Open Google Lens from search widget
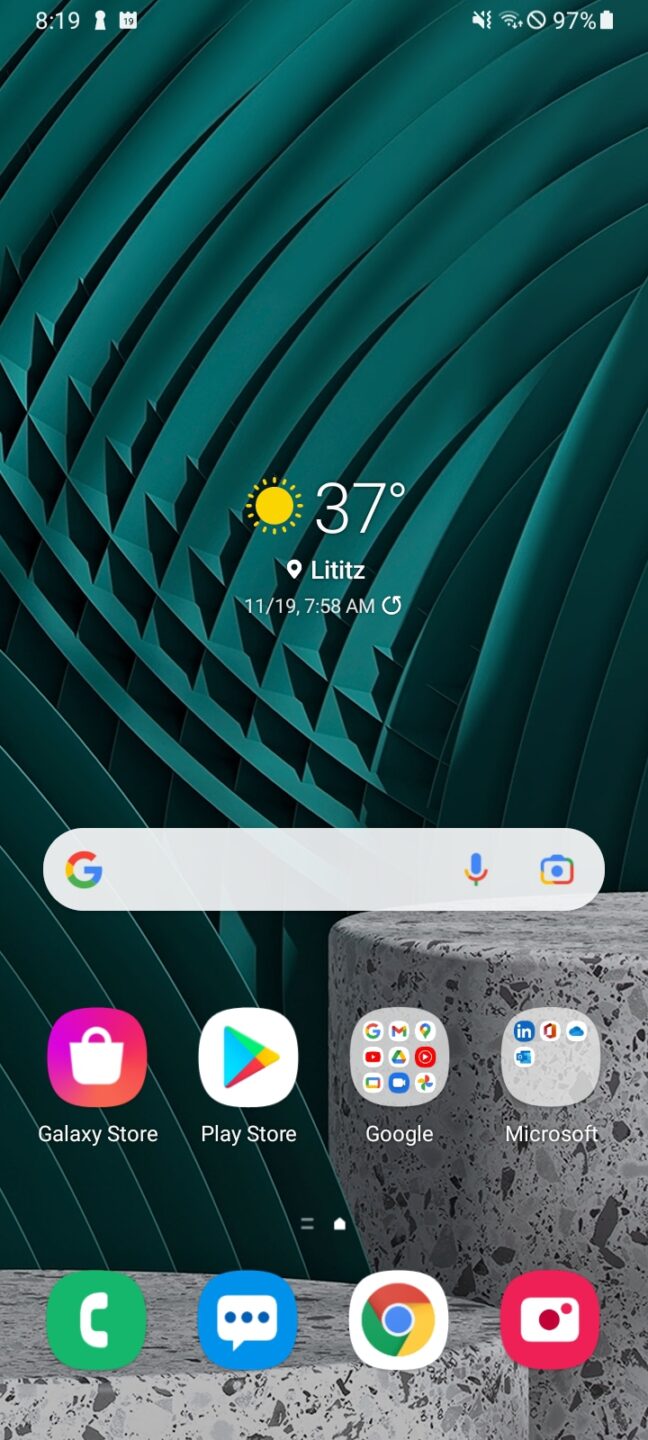This screenshot has height=1440, width=648. 557,870
